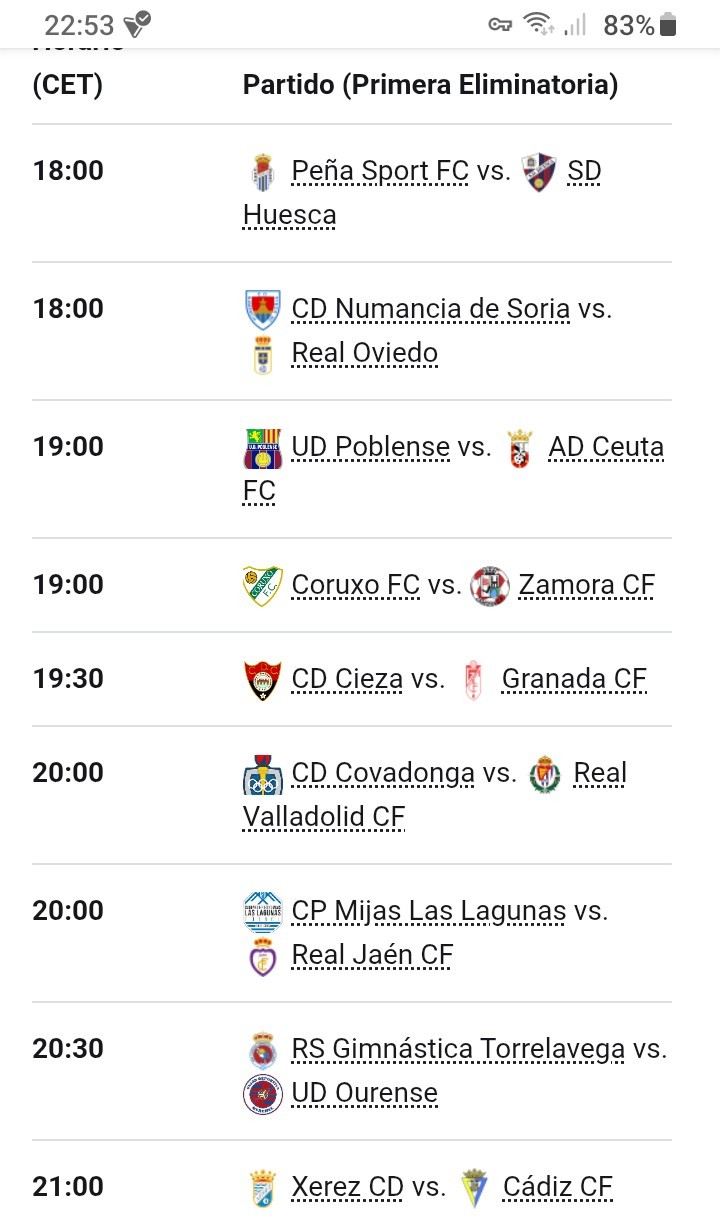The image size is (720, 1224).
Task: Open the Peña Sport FC link
Action: tap(380, 171)
